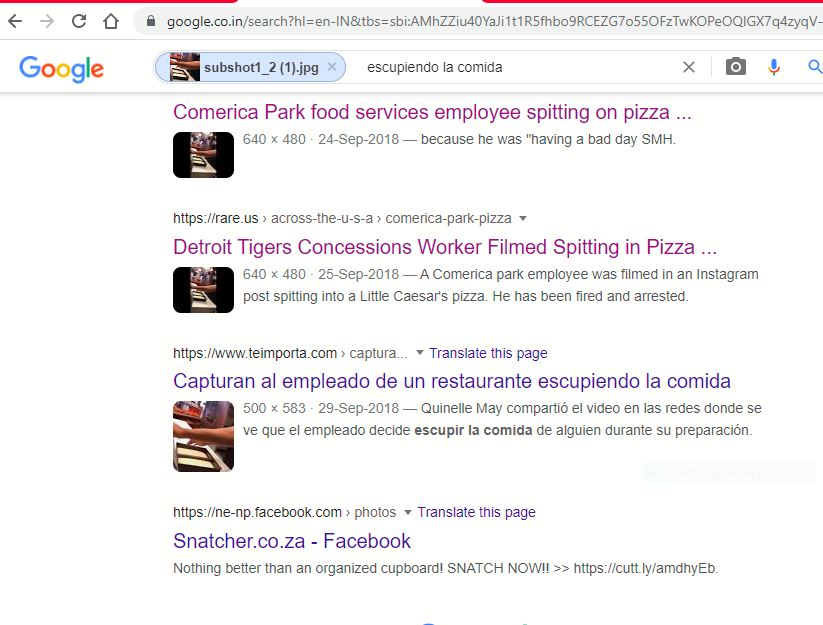Remove the subshot1_2 (1).jpg image chip
Viewport: 823px width, 625px height.
pyautogui.click(x=333, y=67)
